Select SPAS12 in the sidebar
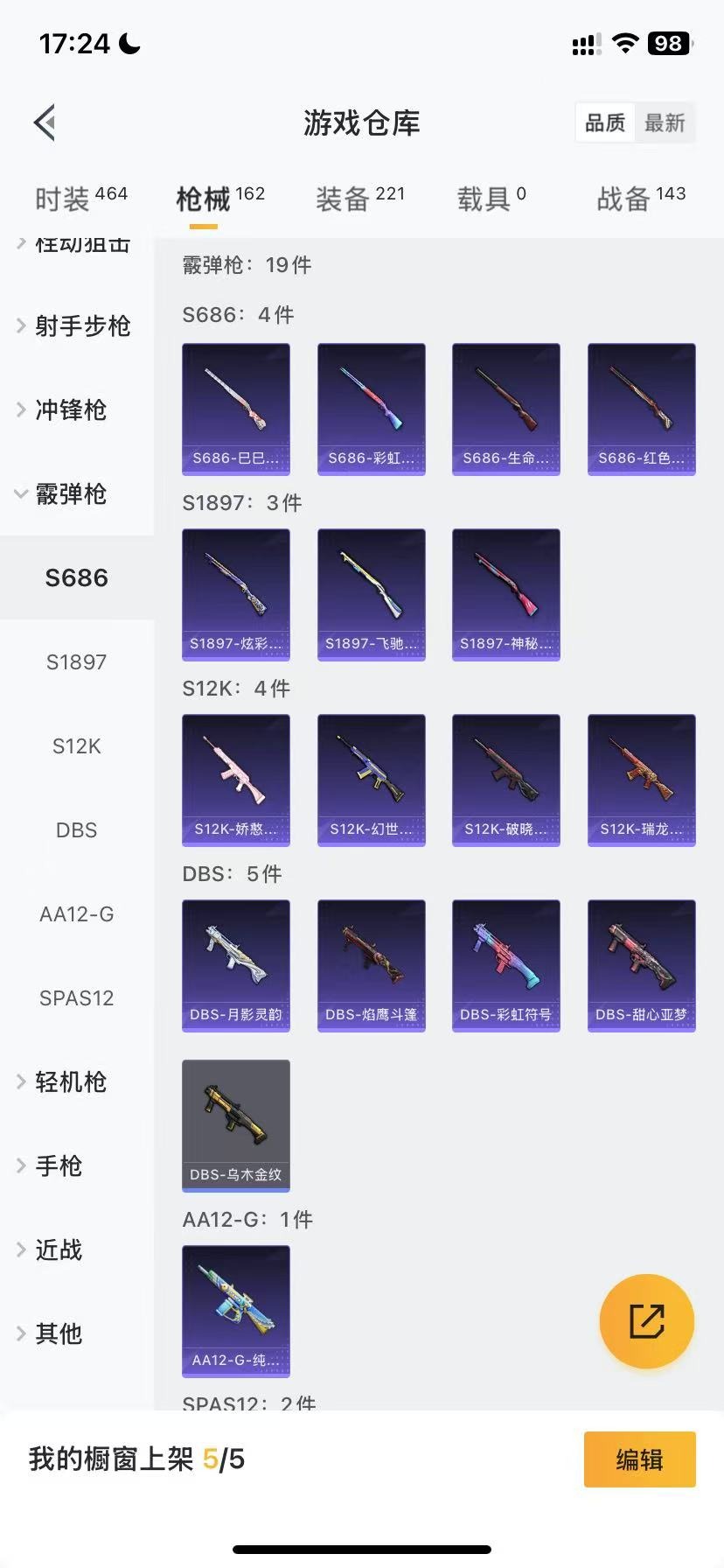 [77, 998]
